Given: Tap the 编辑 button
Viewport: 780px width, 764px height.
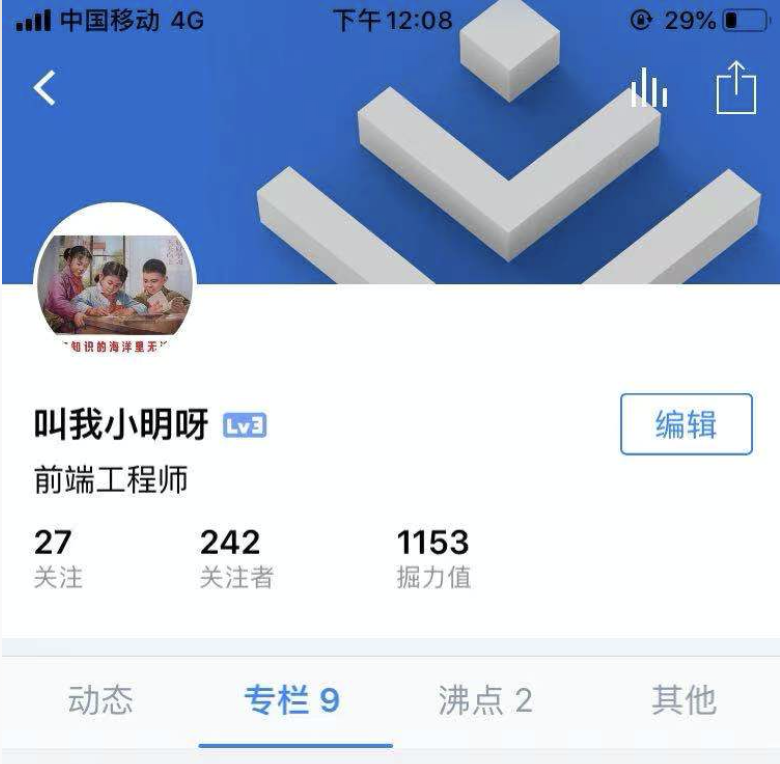Looking at the screenshot, I should click(686, 425).
